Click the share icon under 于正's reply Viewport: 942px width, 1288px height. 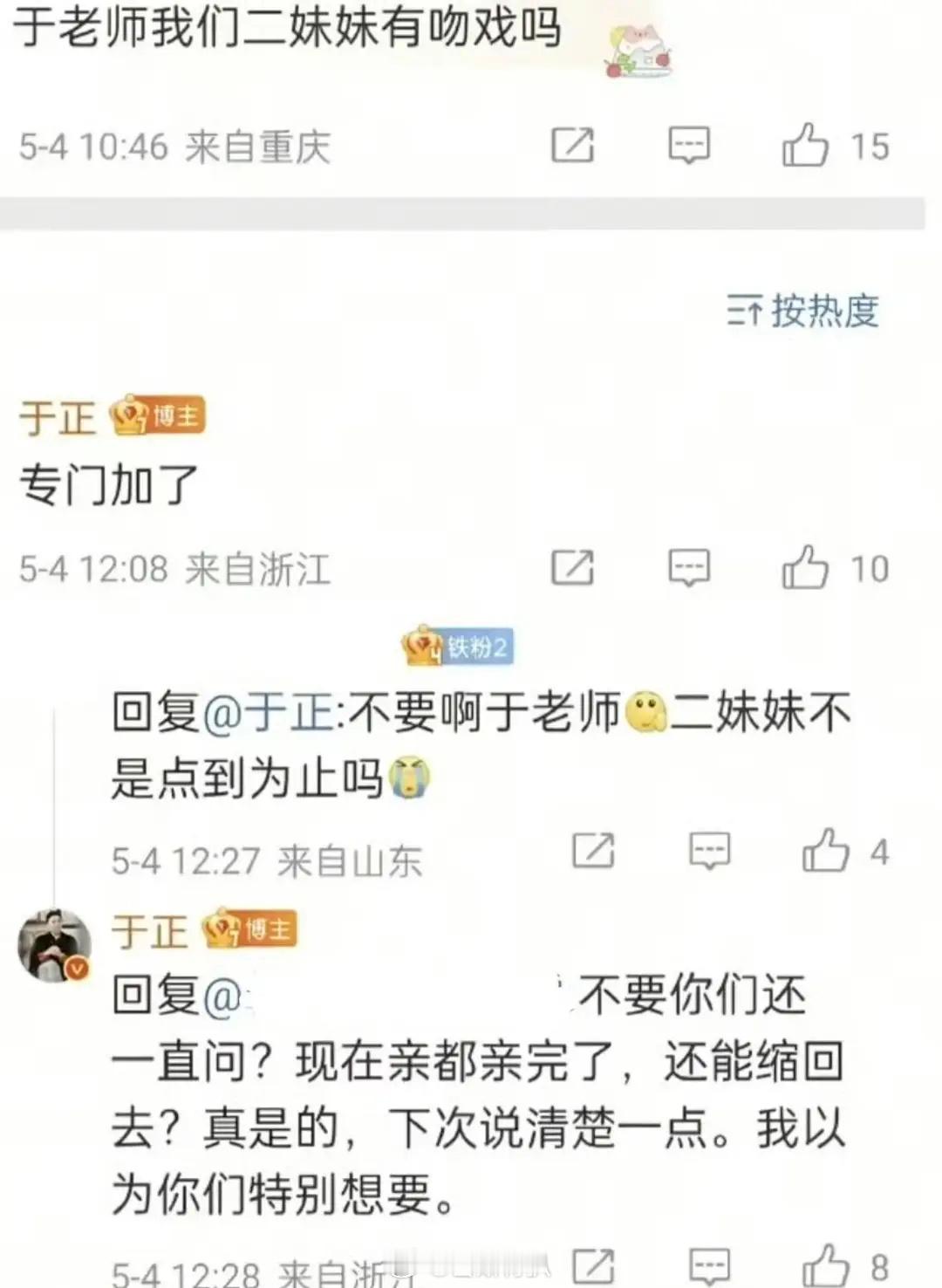tap(572, 567)
